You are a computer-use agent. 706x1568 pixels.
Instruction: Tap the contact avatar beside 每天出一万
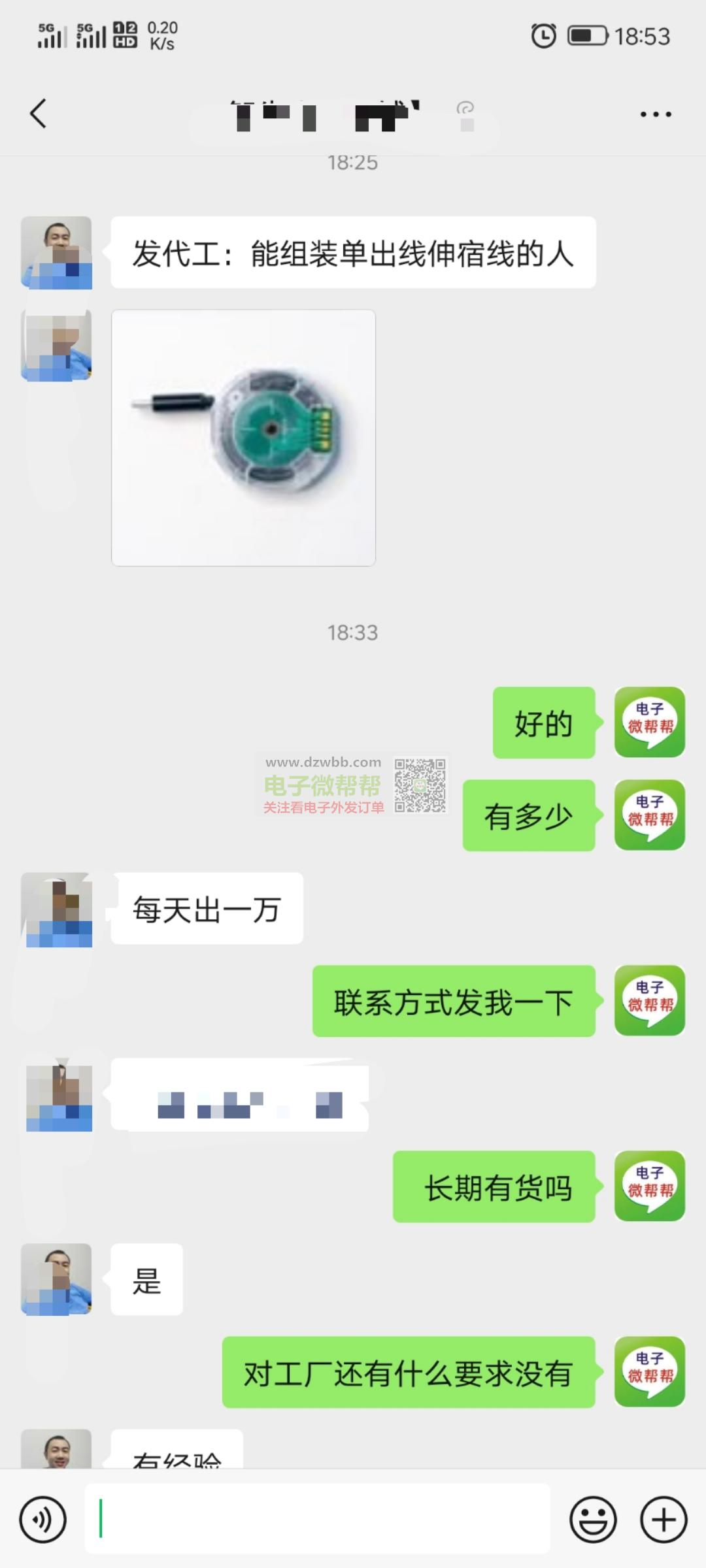56,909
